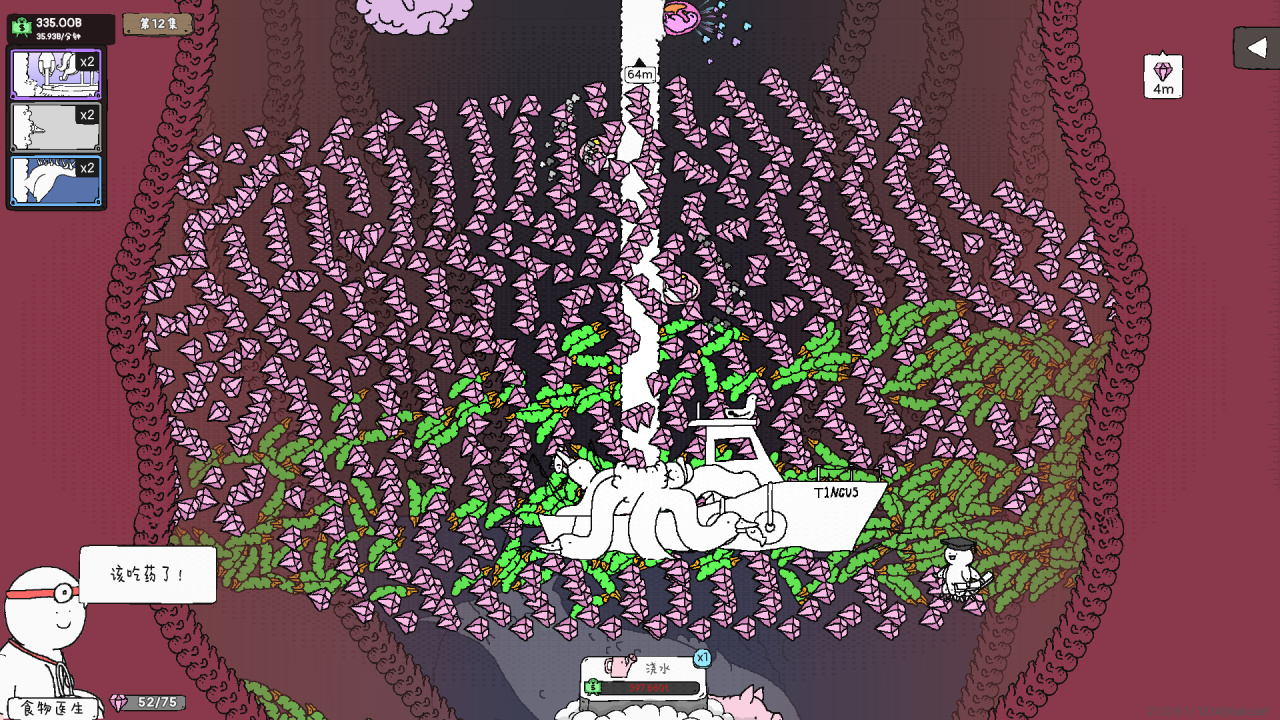1280x720 pixels.
Task: Buy the 浇水 watering upgrade
Action: [643, 677]
